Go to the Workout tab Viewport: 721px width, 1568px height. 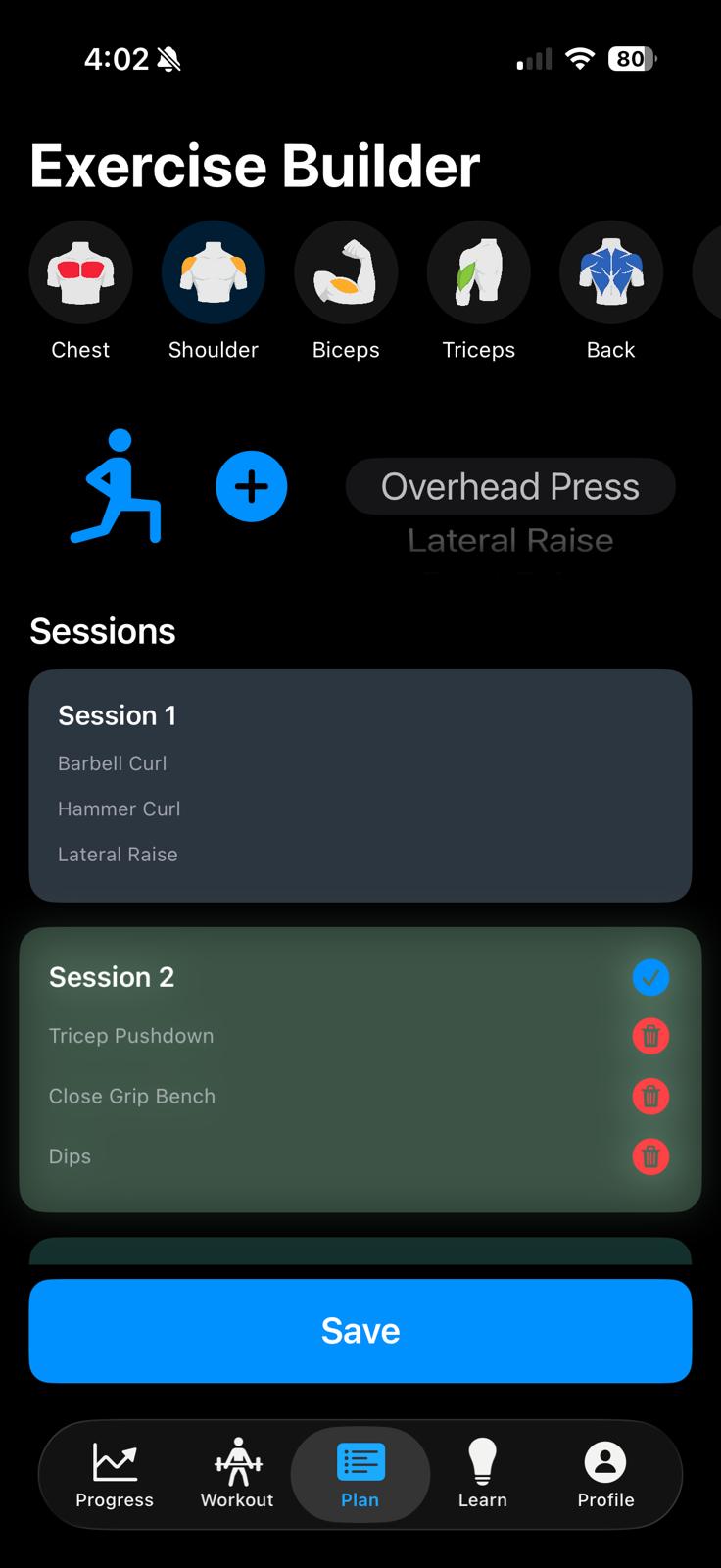(237, 1474)
